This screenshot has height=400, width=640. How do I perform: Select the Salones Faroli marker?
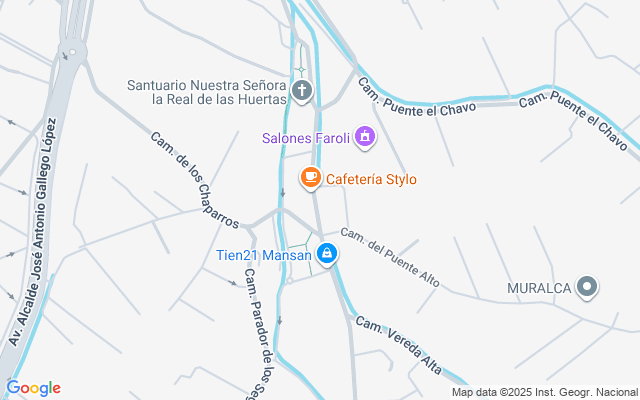click(365, 136)
